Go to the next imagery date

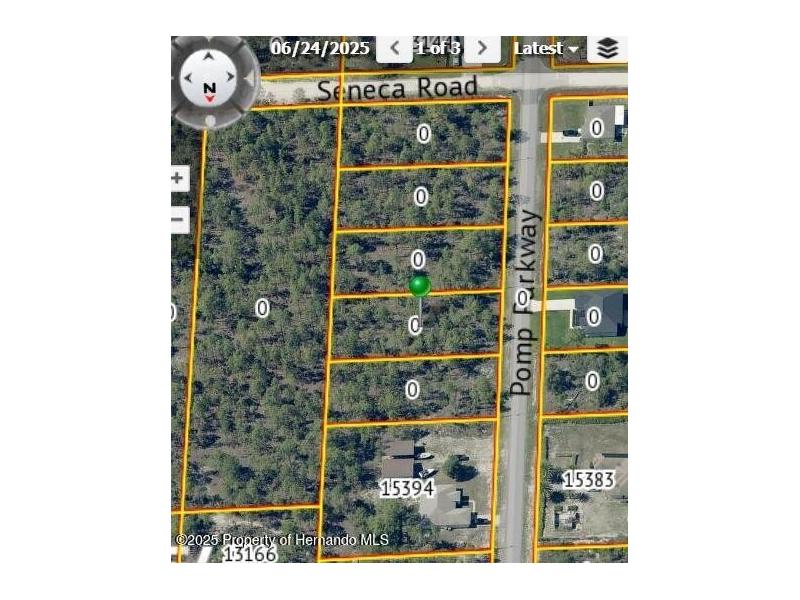[482, 48]
